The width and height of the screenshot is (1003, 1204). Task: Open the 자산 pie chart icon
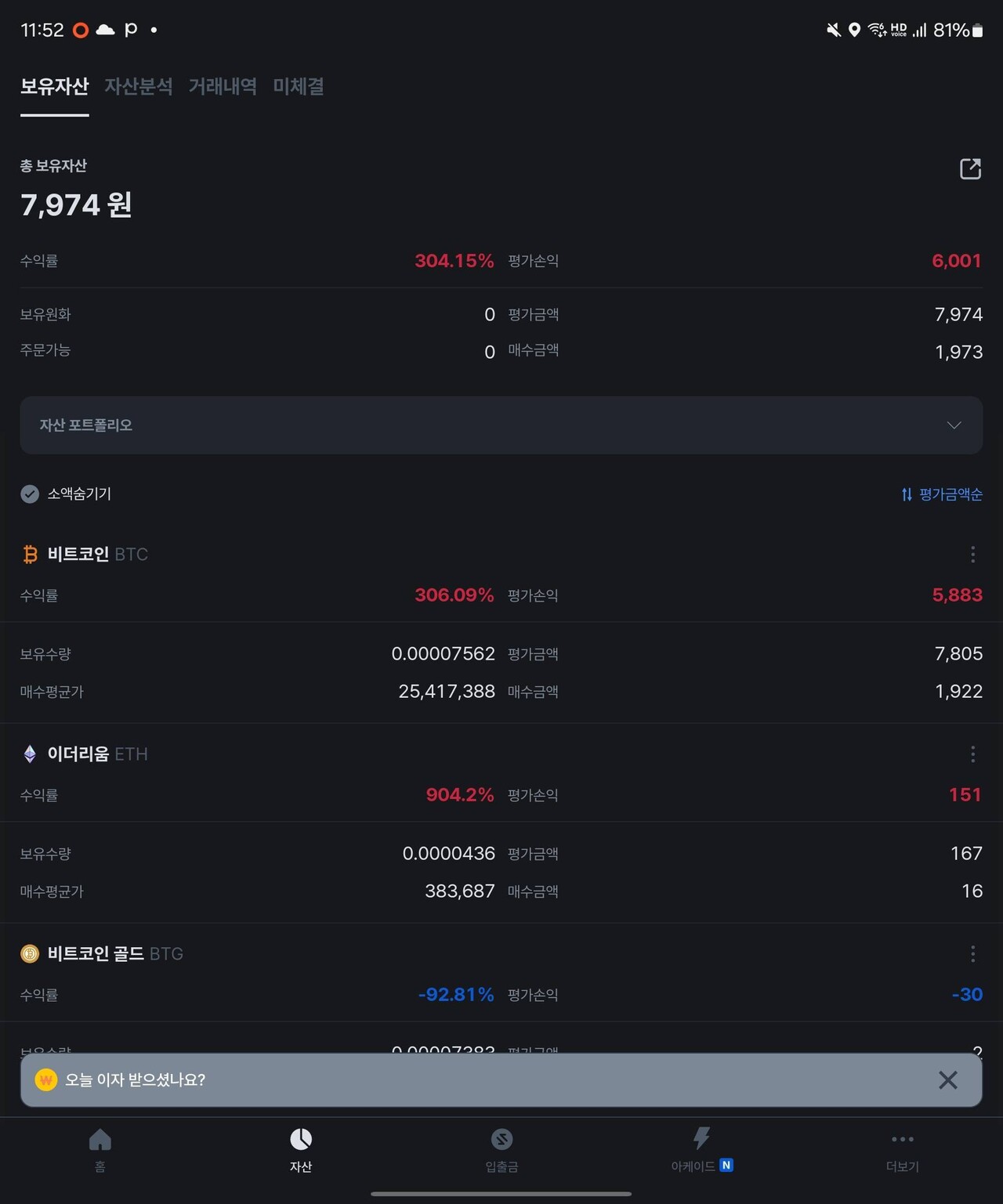coord(301,1140)
